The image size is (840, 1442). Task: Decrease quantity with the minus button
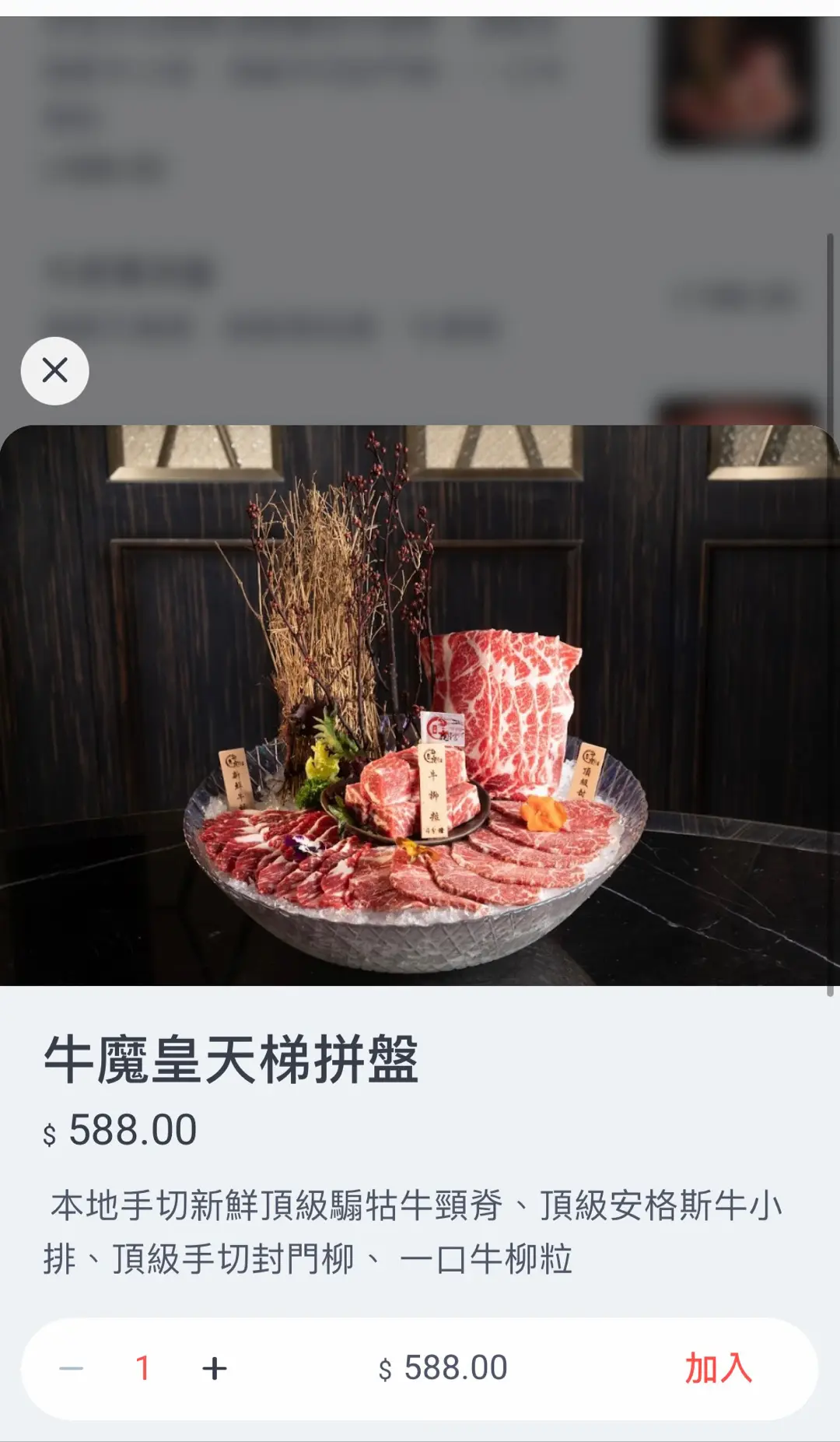(x=72, y=1368)
